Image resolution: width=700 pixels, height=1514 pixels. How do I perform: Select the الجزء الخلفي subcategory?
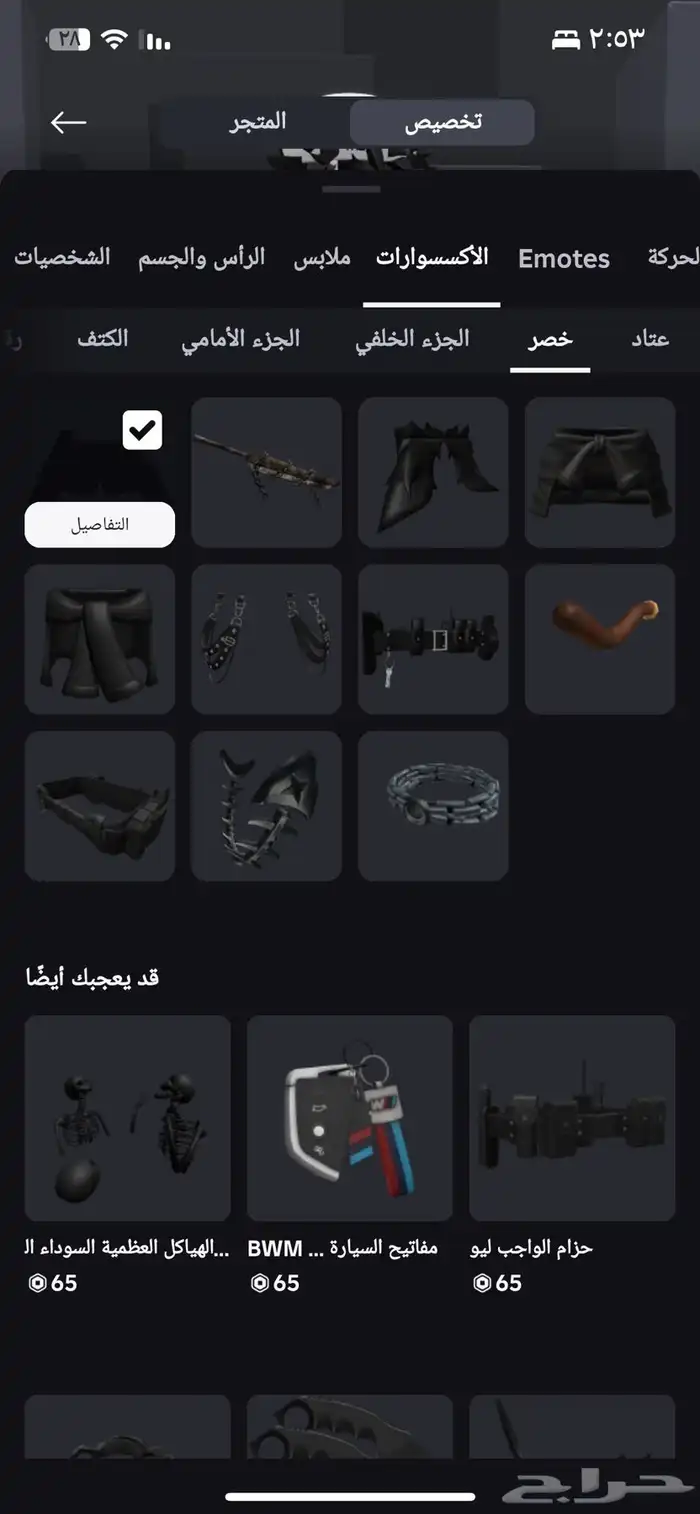pos(412,339)
